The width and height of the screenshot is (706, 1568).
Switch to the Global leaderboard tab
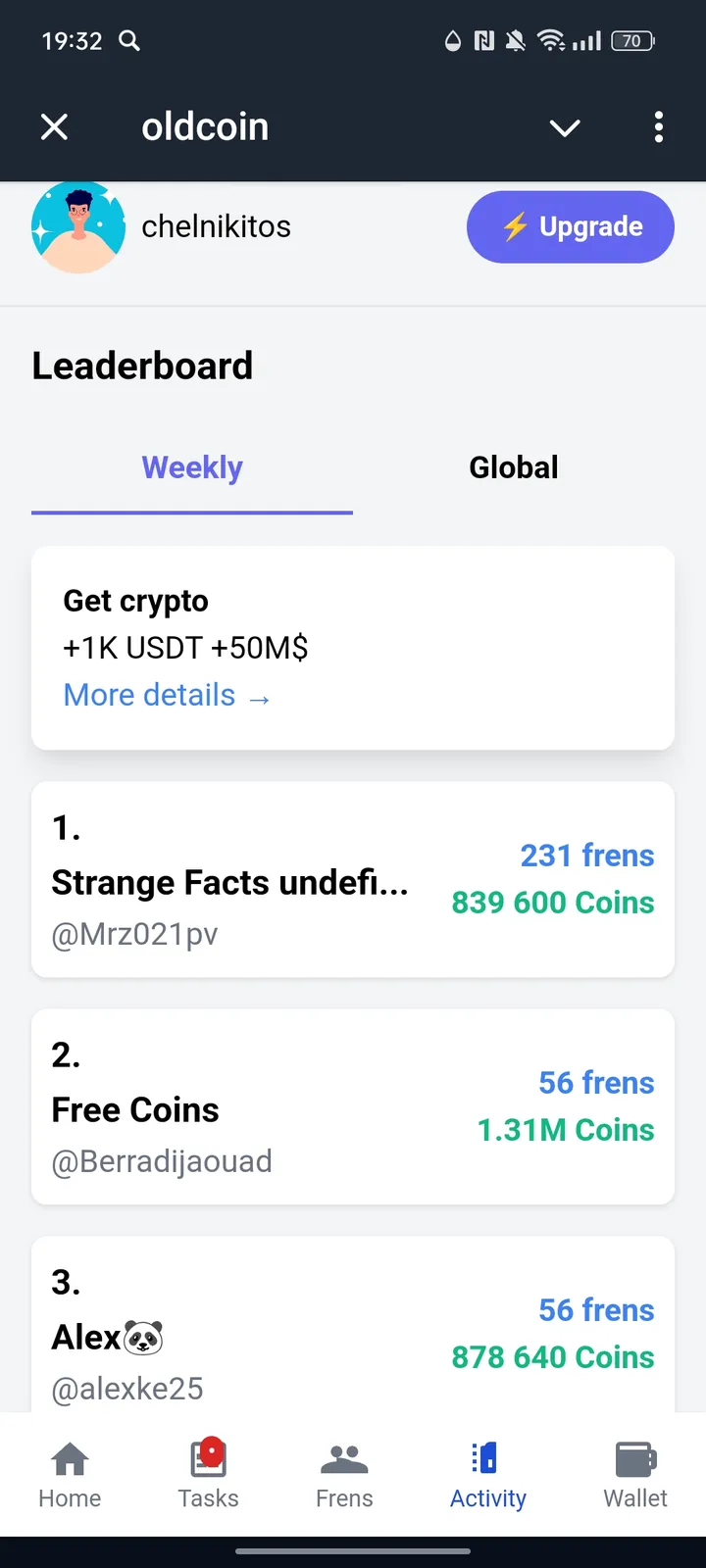514,467
